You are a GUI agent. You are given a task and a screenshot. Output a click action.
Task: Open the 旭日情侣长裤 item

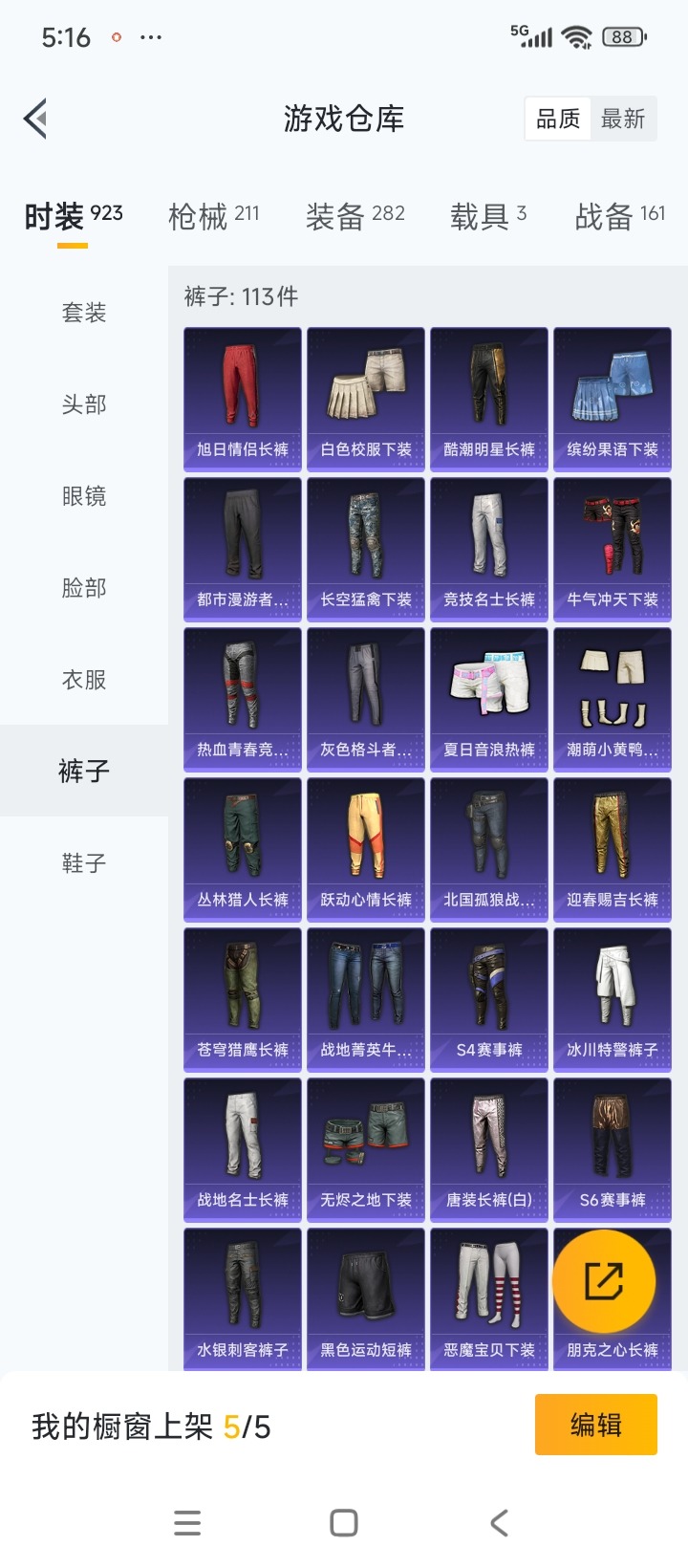(x=243, y=398)
